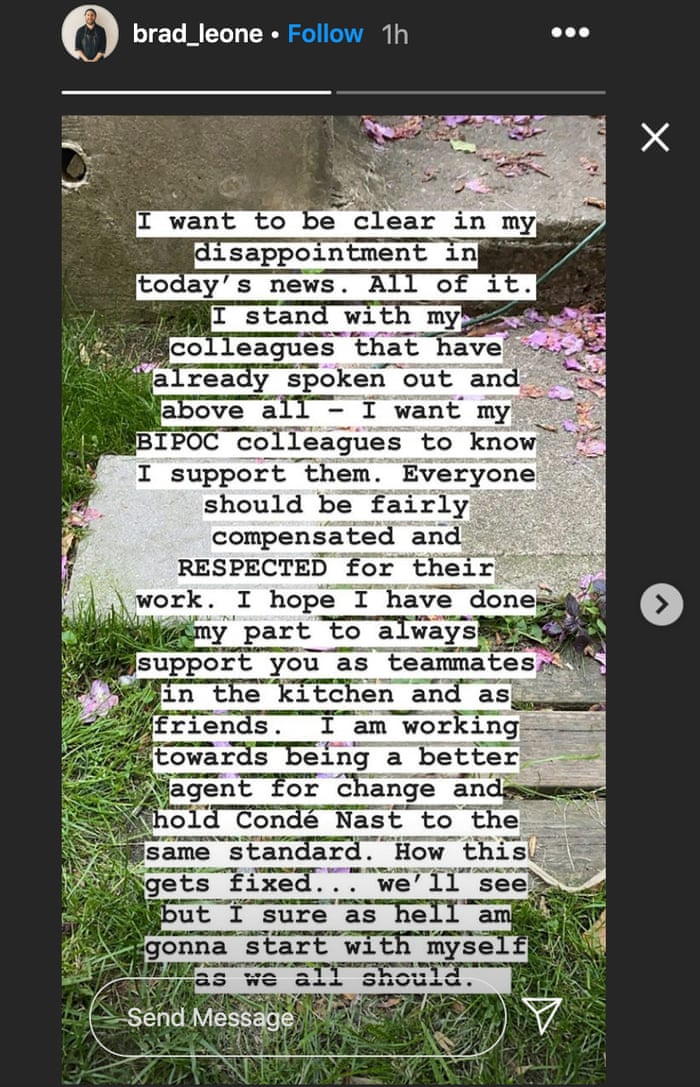
Task: Tap the Send Message field
Action: 297,1018
